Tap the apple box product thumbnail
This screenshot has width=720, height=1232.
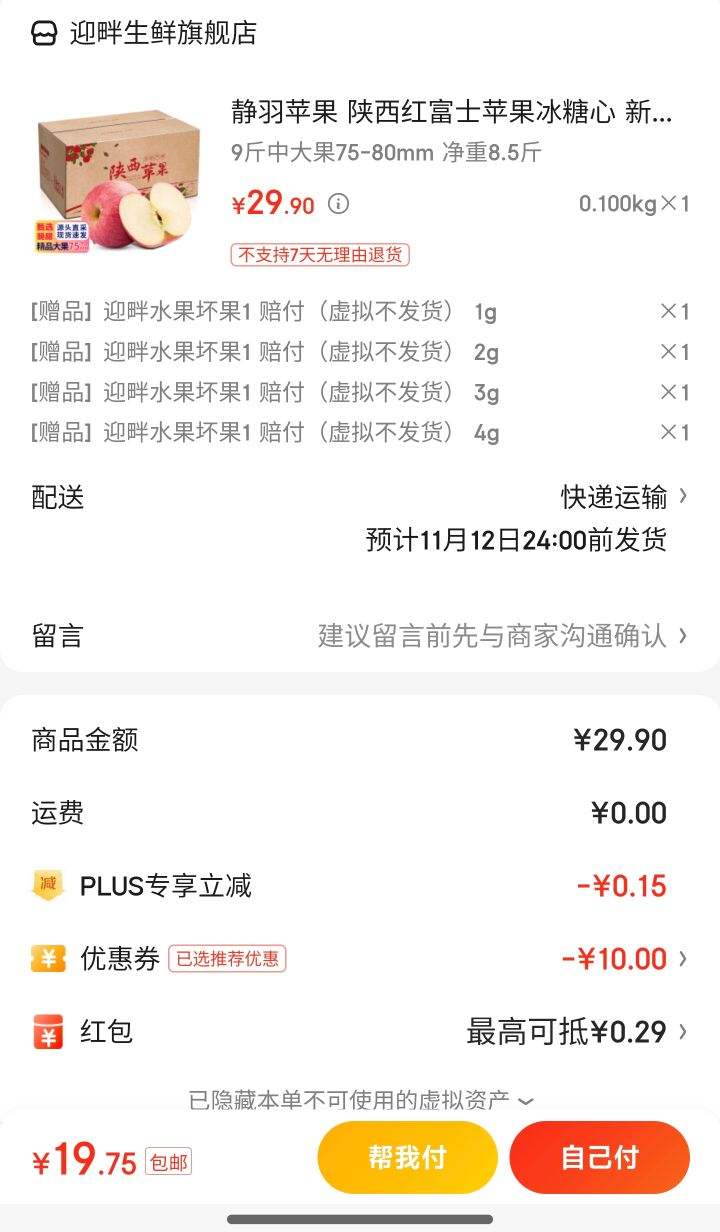[113, 180]
